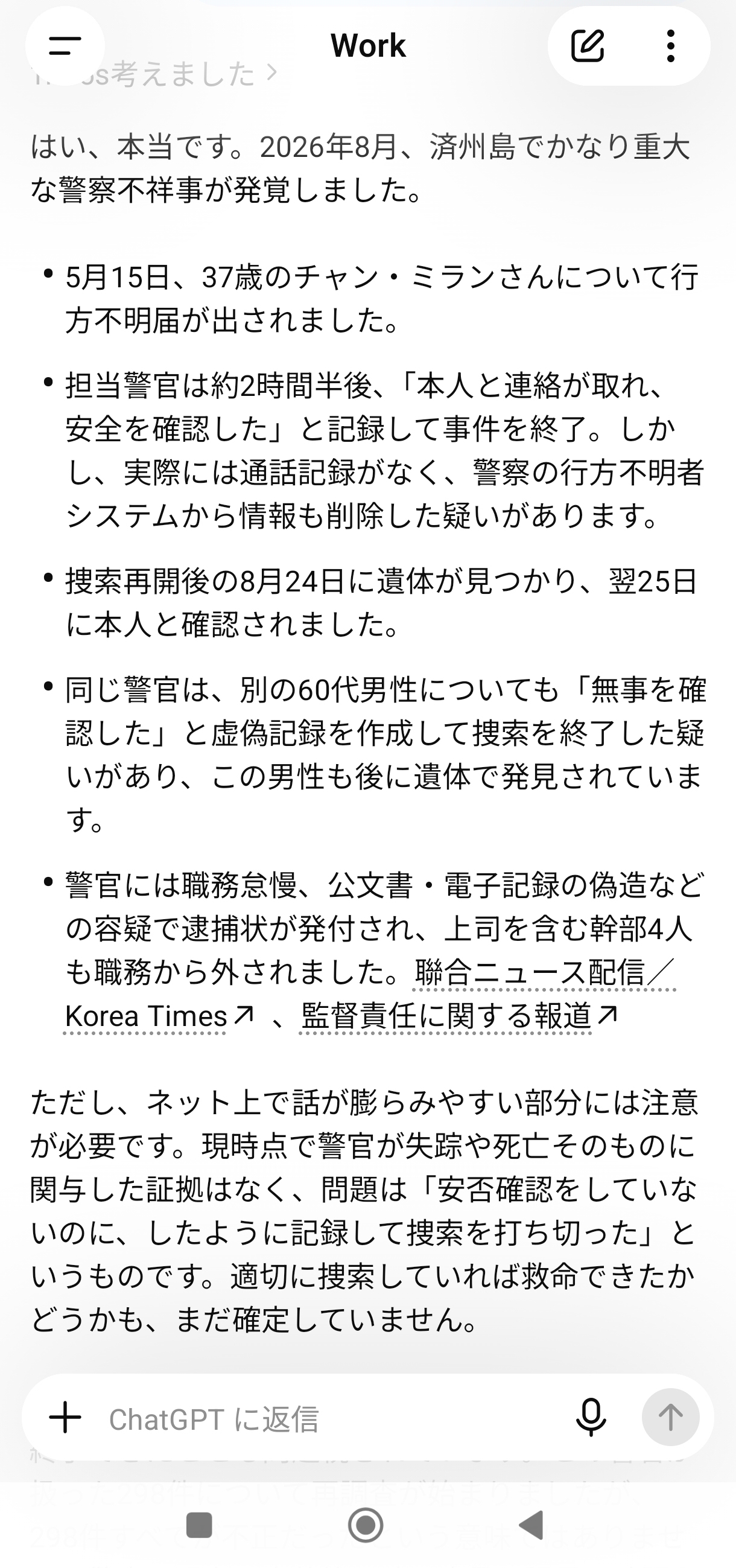Tap the plus attach button
The image size is (736, 1568).
[x=65, y=1418]
